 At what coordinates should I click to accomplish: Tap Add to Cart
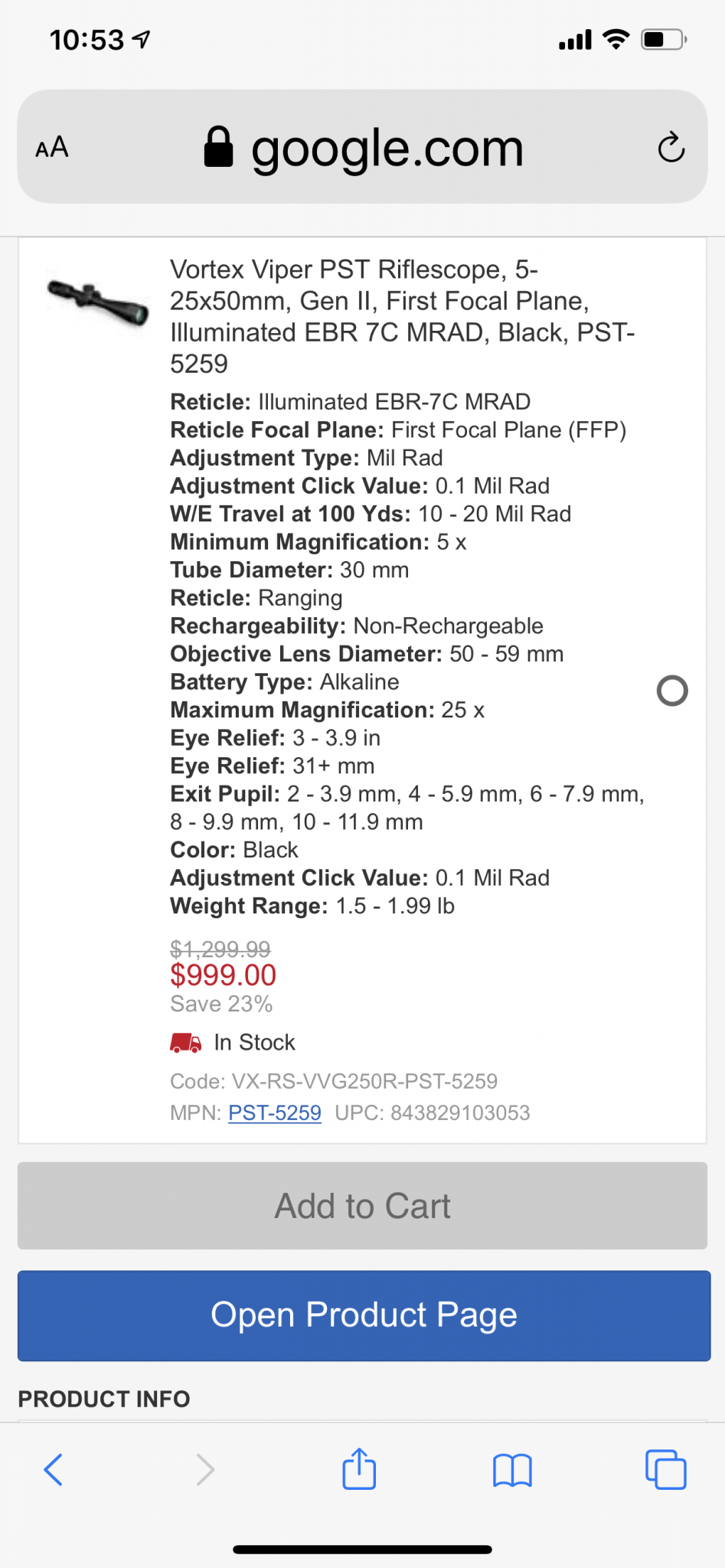coord(362,1206)
